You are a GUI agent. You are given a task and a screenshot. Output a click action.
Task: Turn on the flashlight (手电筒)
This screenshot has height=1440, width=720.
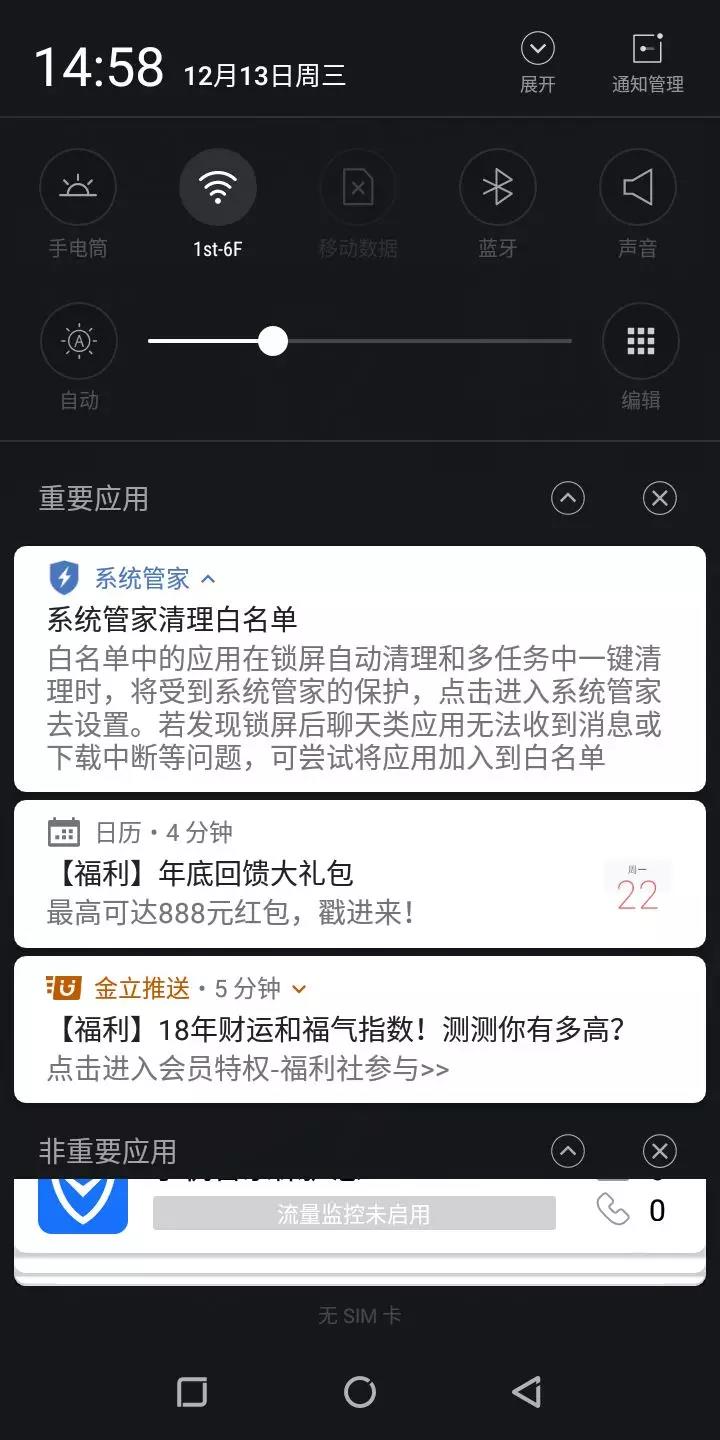78,188
